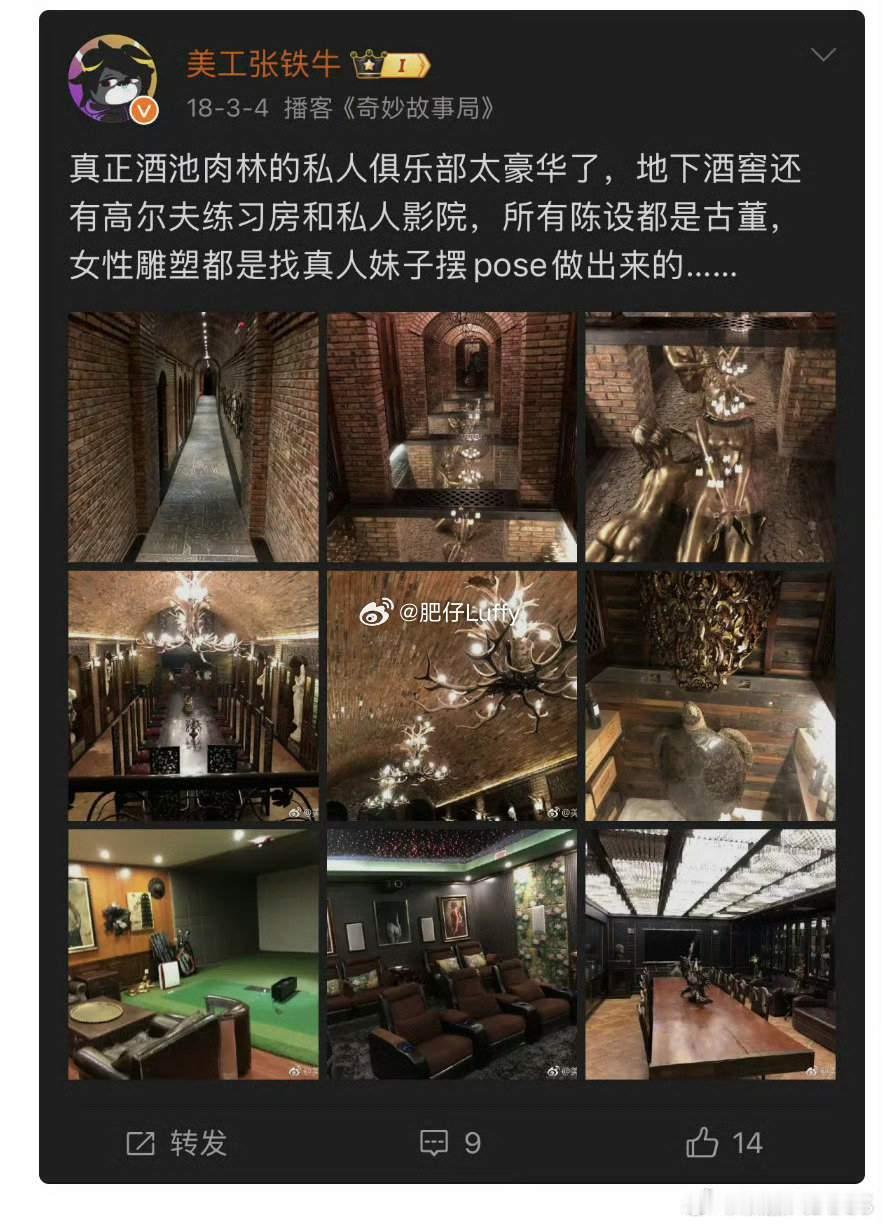Open the antler chandelier ceiling thumbnail
882x1224 pixels.
[451, 694]
